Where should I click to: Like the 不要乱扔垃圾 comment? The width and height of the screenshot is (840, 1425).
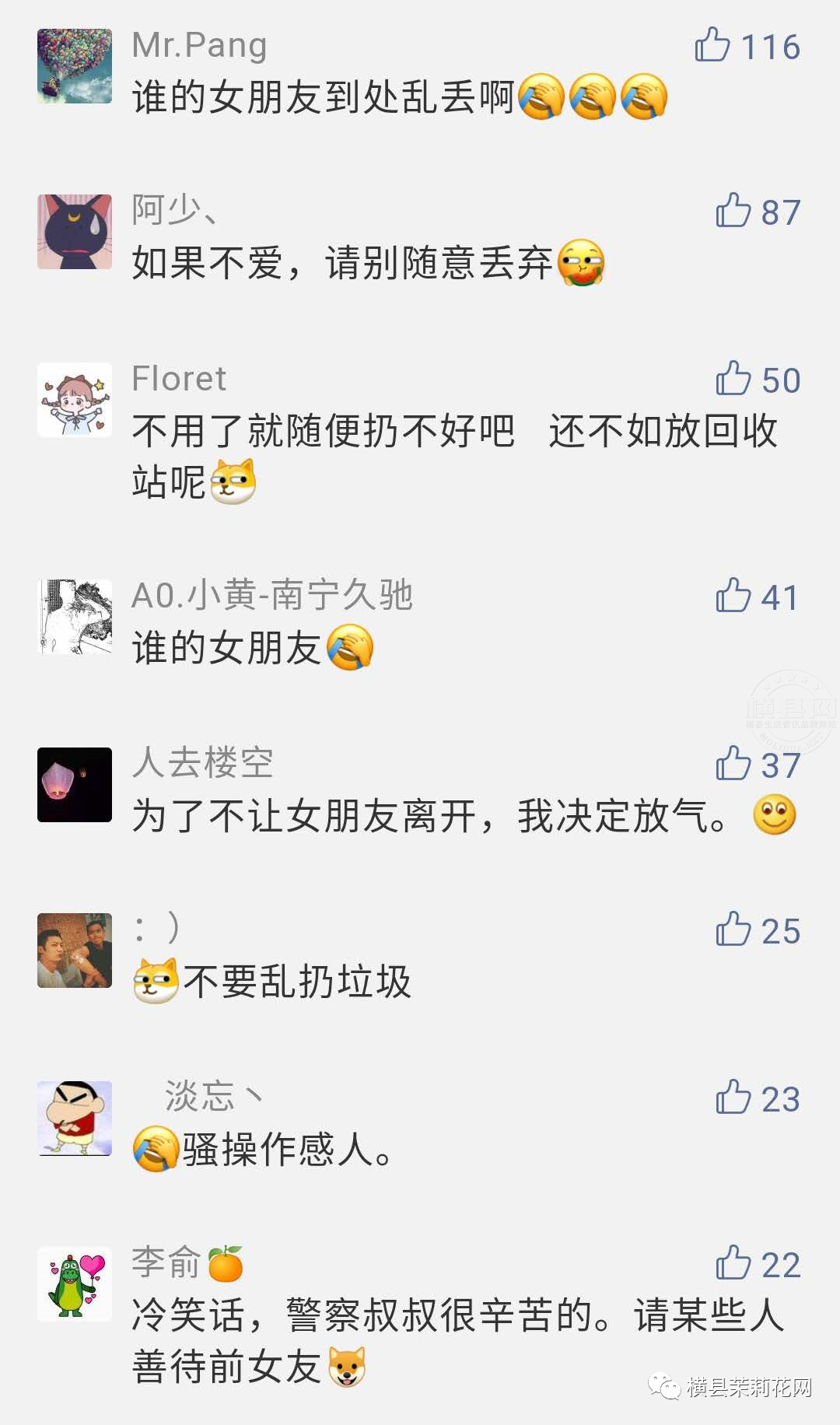[733, 930]
